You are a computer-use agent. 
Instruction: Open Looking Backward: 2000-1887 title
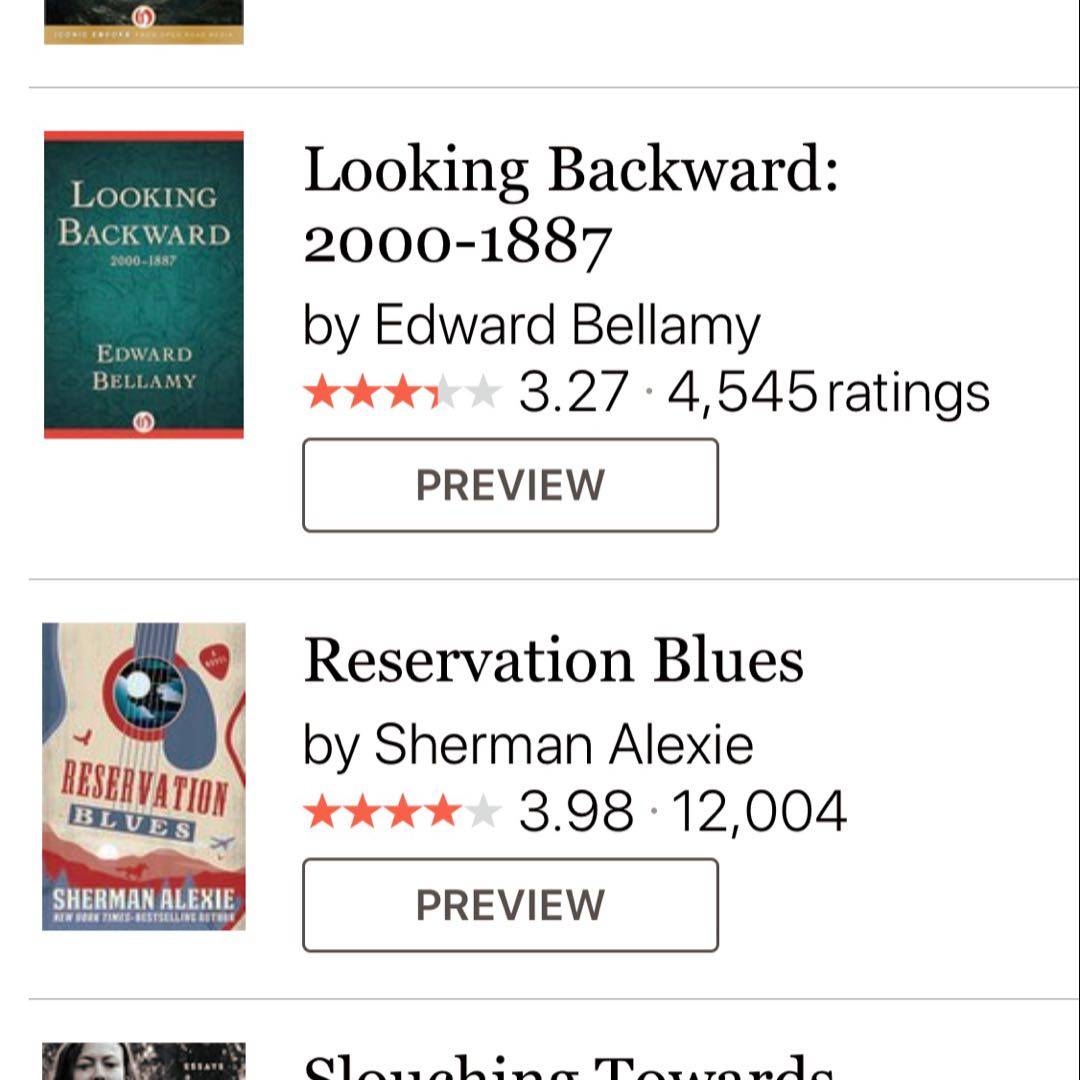coord(570,205)
